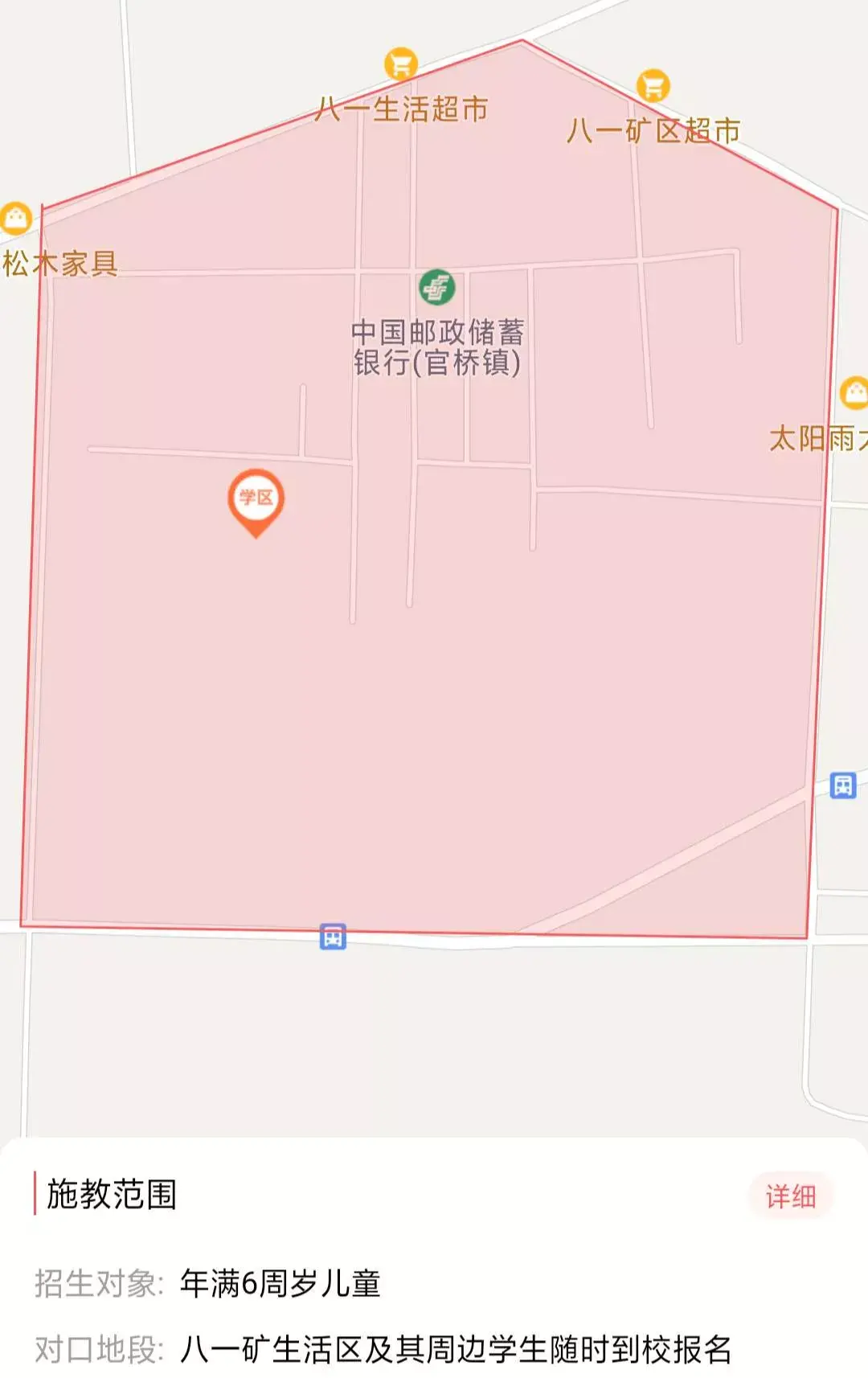Tap the 八一矿区超市 shop marker

pyautogui.click(x=653, y=85)
